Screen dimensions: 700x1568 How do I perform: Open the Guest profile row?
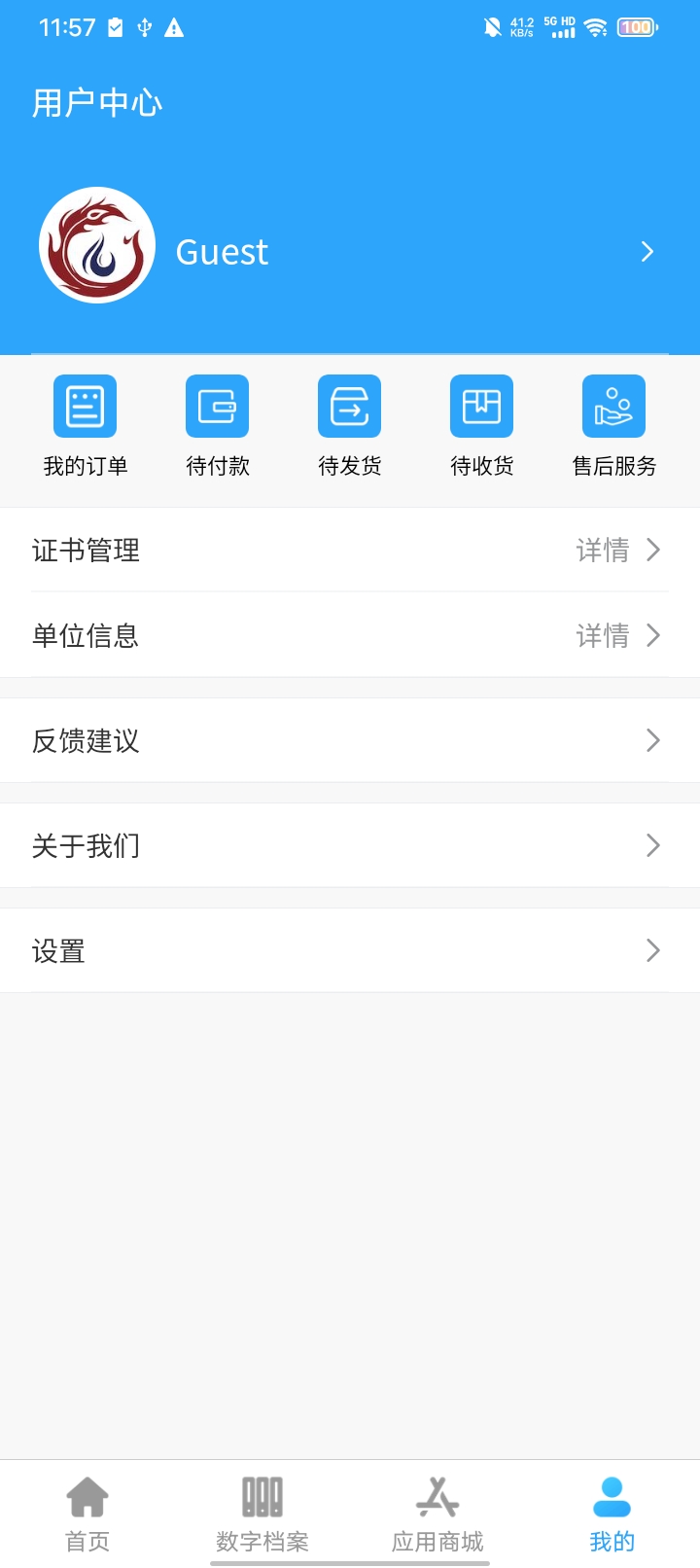click(x=350, y=251)
